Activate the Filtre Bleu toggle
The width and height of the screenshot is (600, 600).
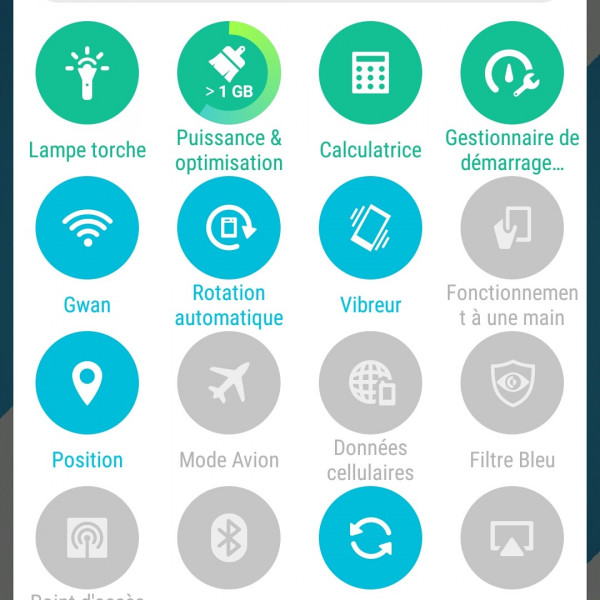click(x=512, y=383)
